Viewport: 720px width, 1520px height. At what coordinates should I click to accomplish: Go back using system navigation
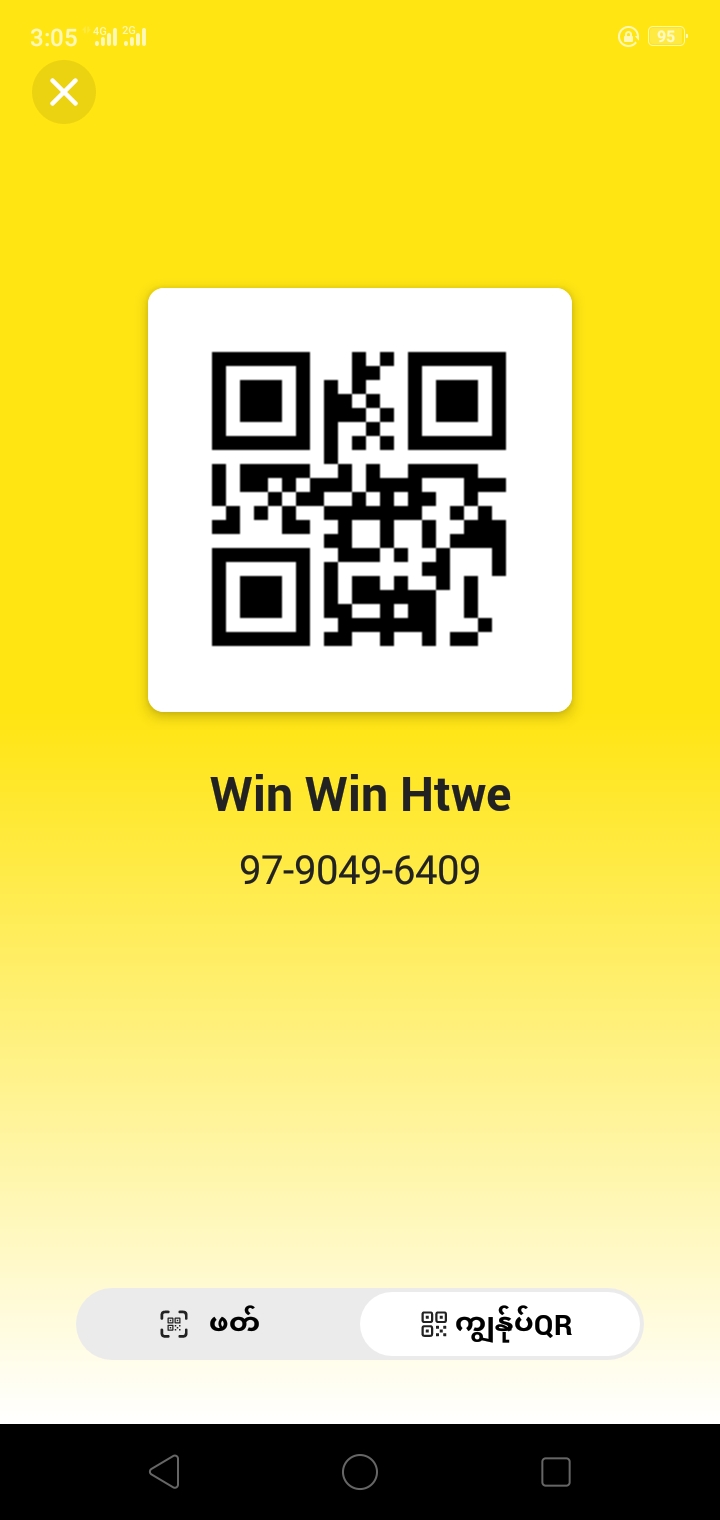[164, 1472]
